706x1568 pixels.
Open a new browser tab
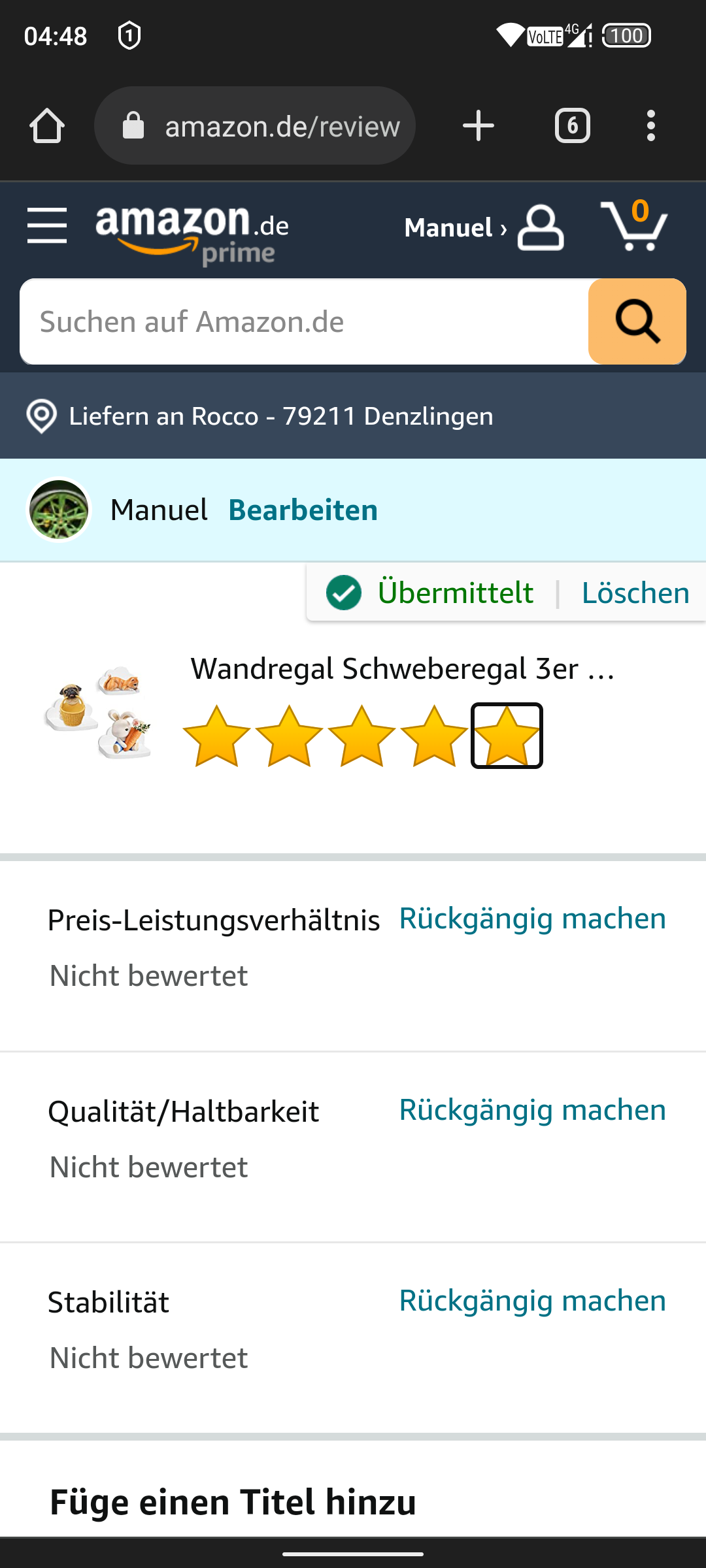(478, 125)
